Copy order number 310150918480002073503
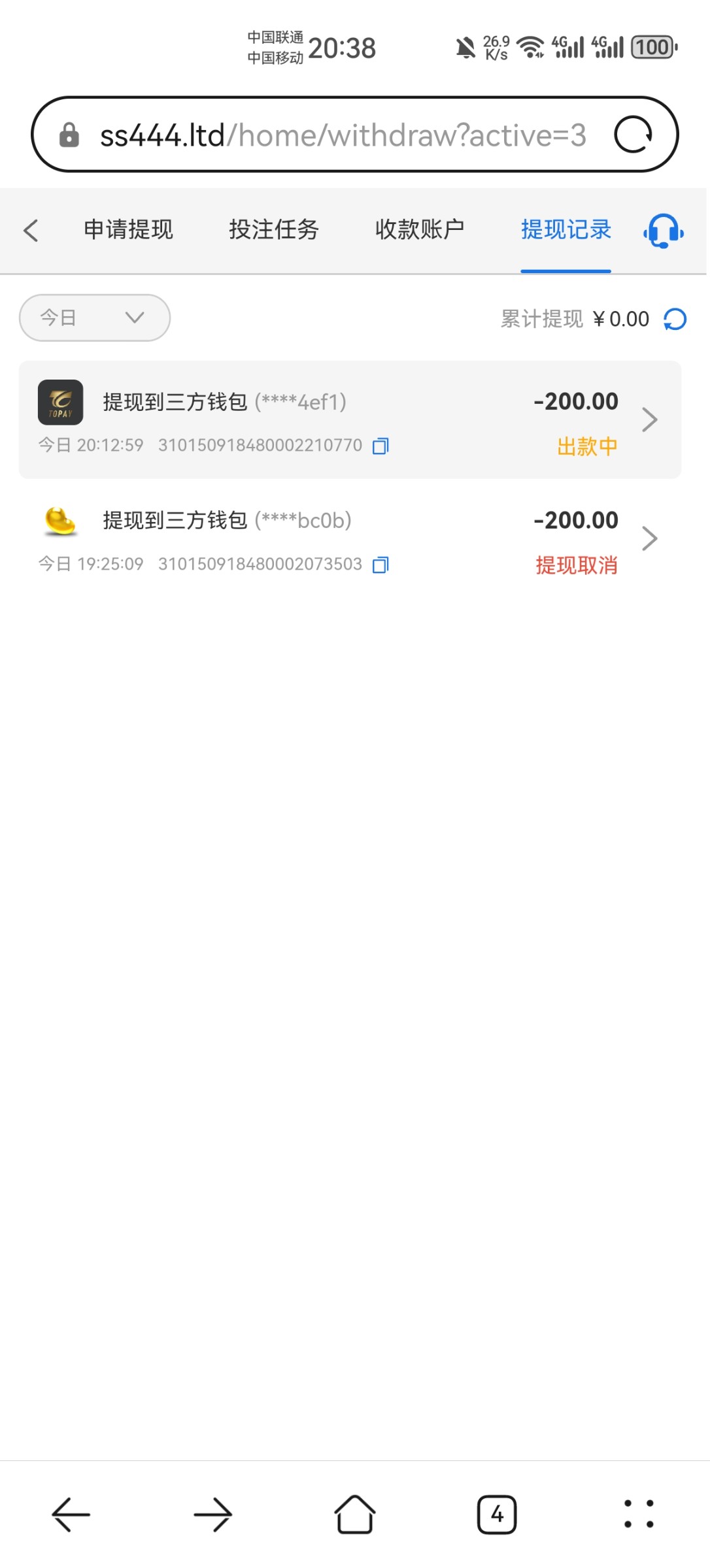Image resolution: width=710 pixels, height=1568 pixels. tap(380, 564)
